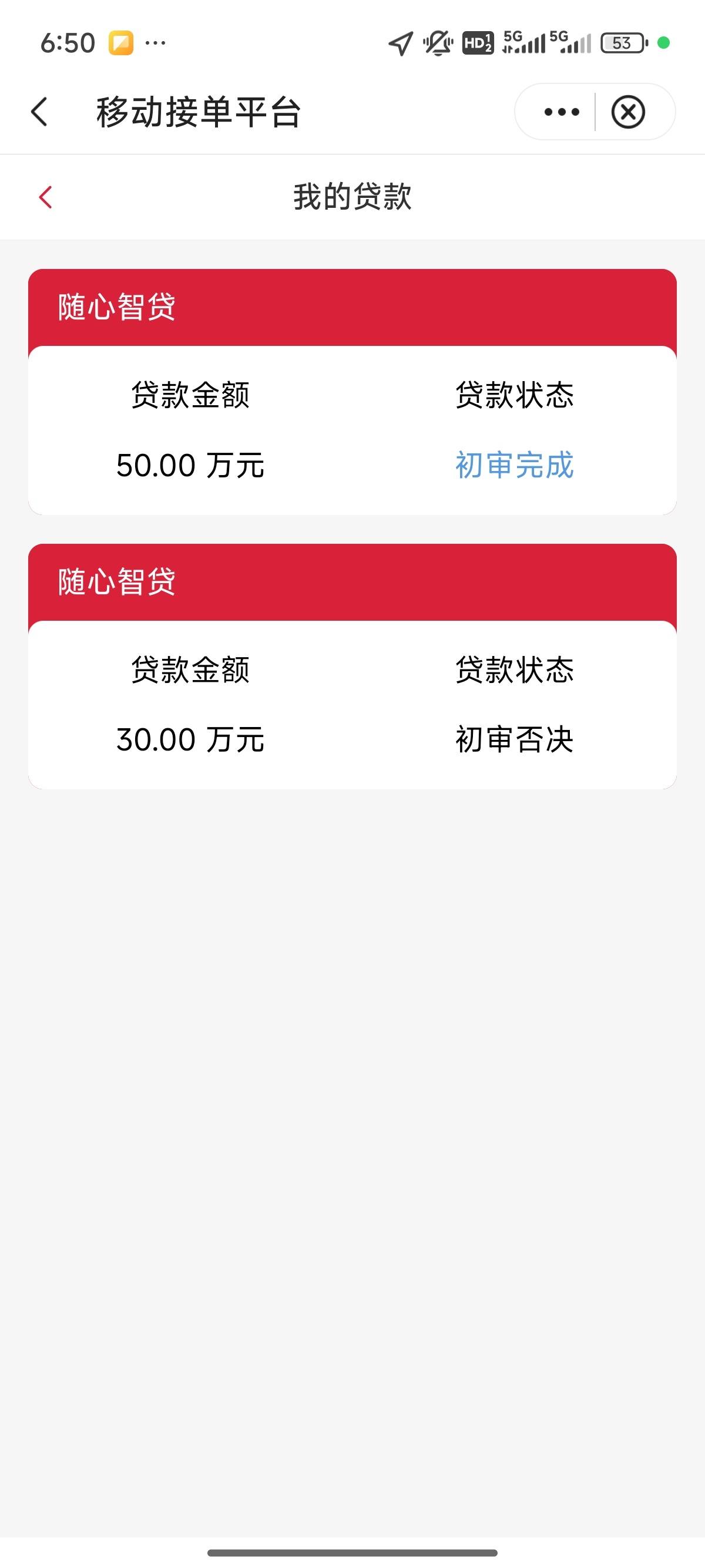Open the 30.00 万元 随心智贷 loan card
Image resolution: width=705 pixels, height=1568 pixels.
(x=352, y=667)
